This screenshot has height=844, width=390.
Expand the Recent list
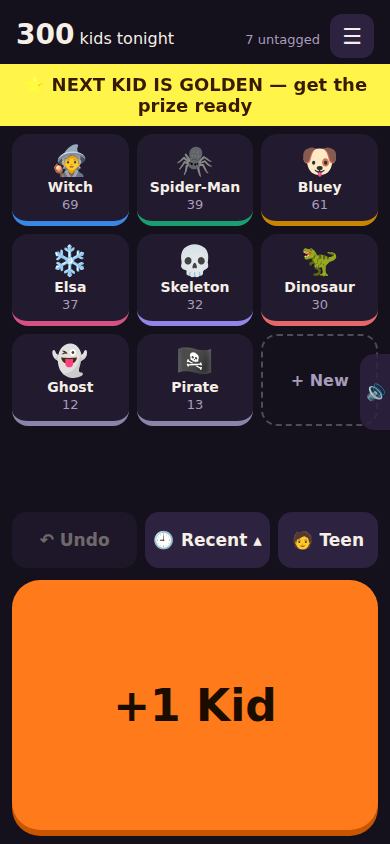pyautogui.click(x=208, y=540)
